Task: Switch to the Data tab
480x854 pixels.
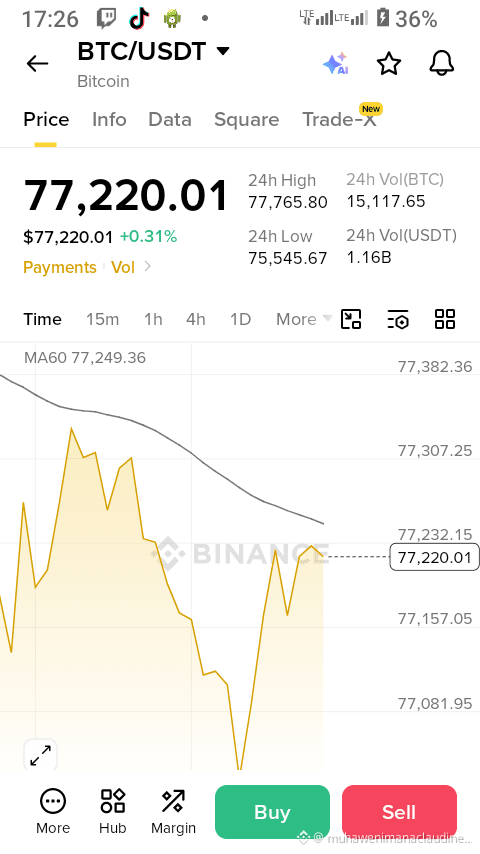Action: [170, 119]
